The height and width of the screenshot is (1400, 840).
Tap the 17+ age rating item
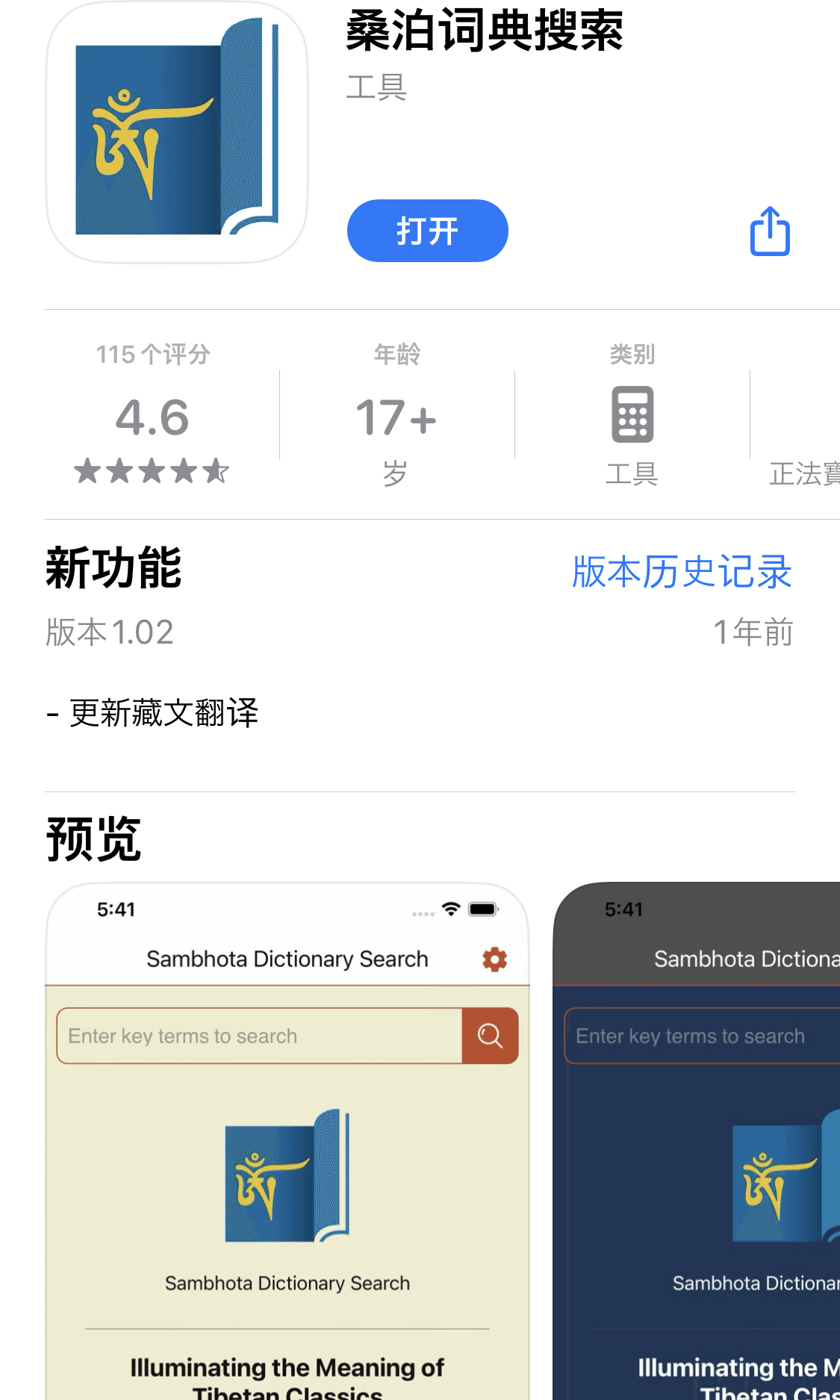pyautogui.click(x=396, y=414)
